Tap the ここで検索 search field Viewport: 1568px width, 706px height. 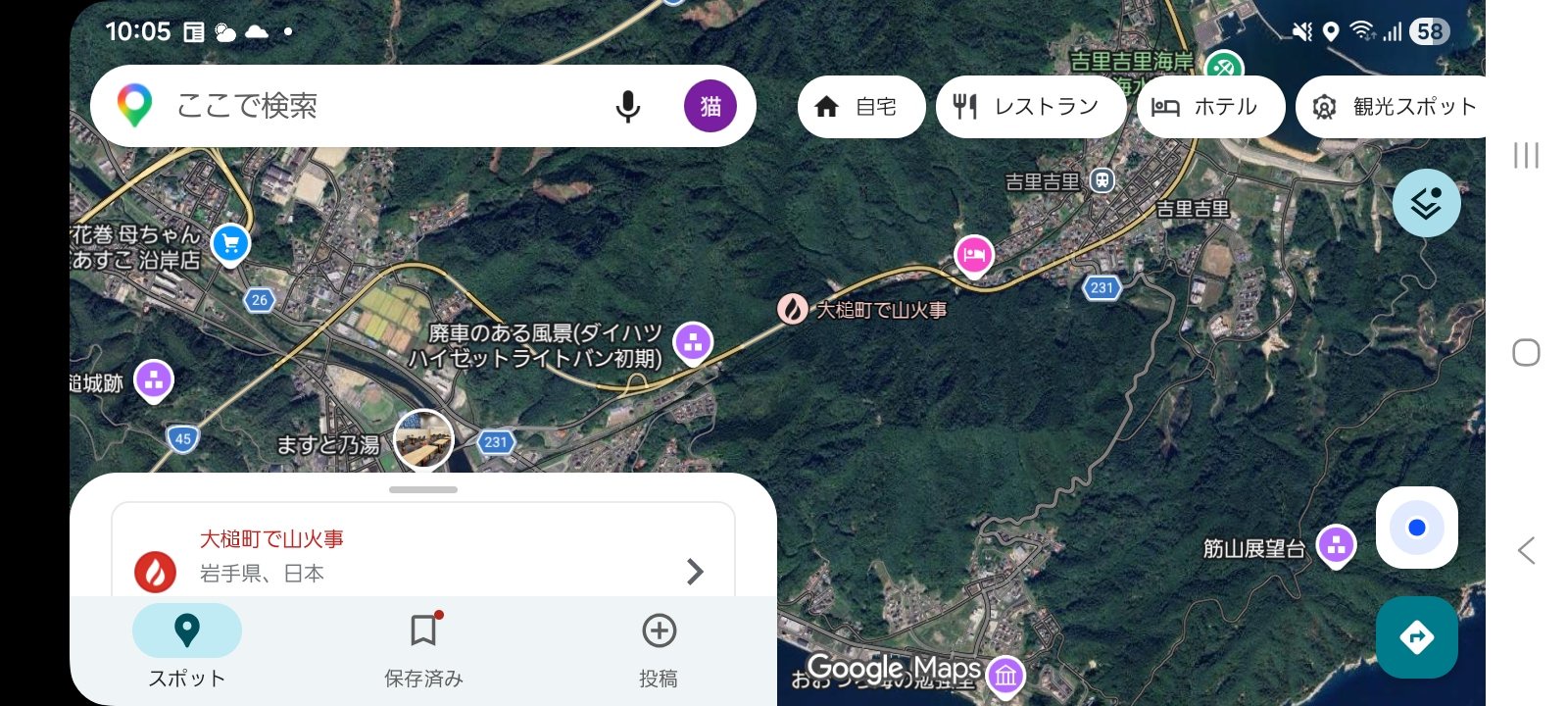(372, 106)
